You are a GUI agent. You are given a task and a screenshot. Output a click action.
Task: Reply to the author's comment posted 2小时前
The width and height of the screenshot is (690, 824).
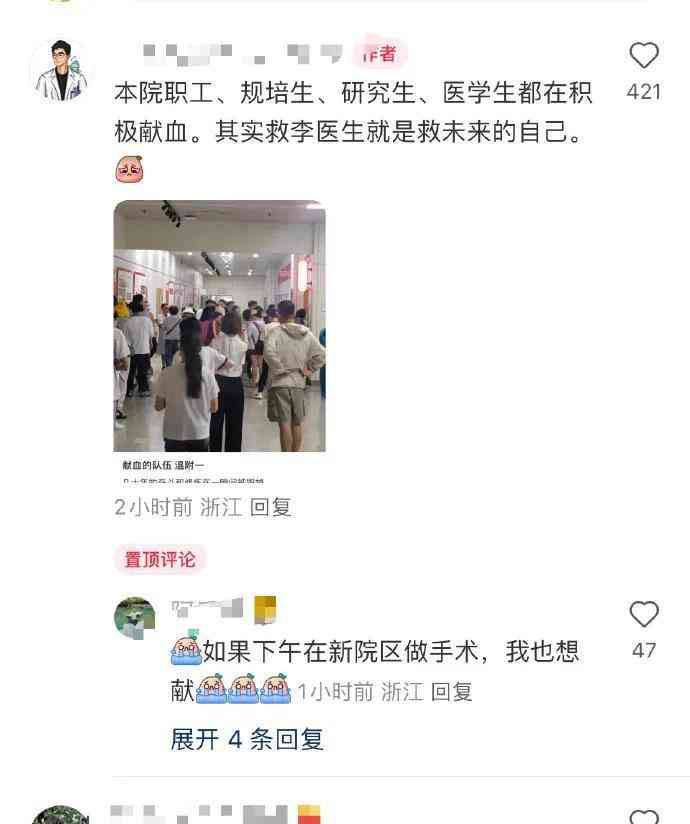click(270, 507)
